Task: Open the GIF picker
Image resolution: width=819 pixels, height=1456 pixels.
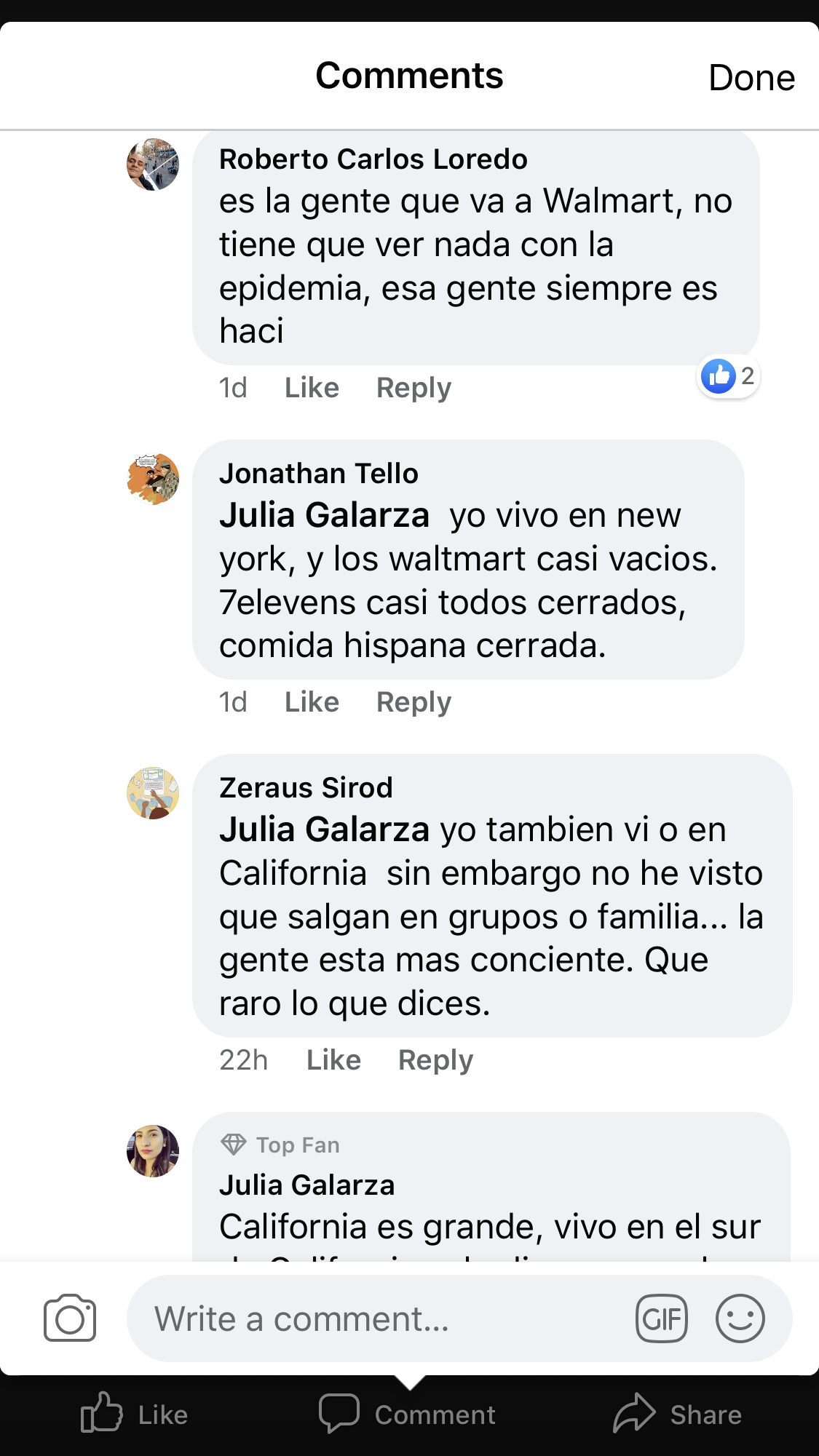Action: coord(661,1318)
